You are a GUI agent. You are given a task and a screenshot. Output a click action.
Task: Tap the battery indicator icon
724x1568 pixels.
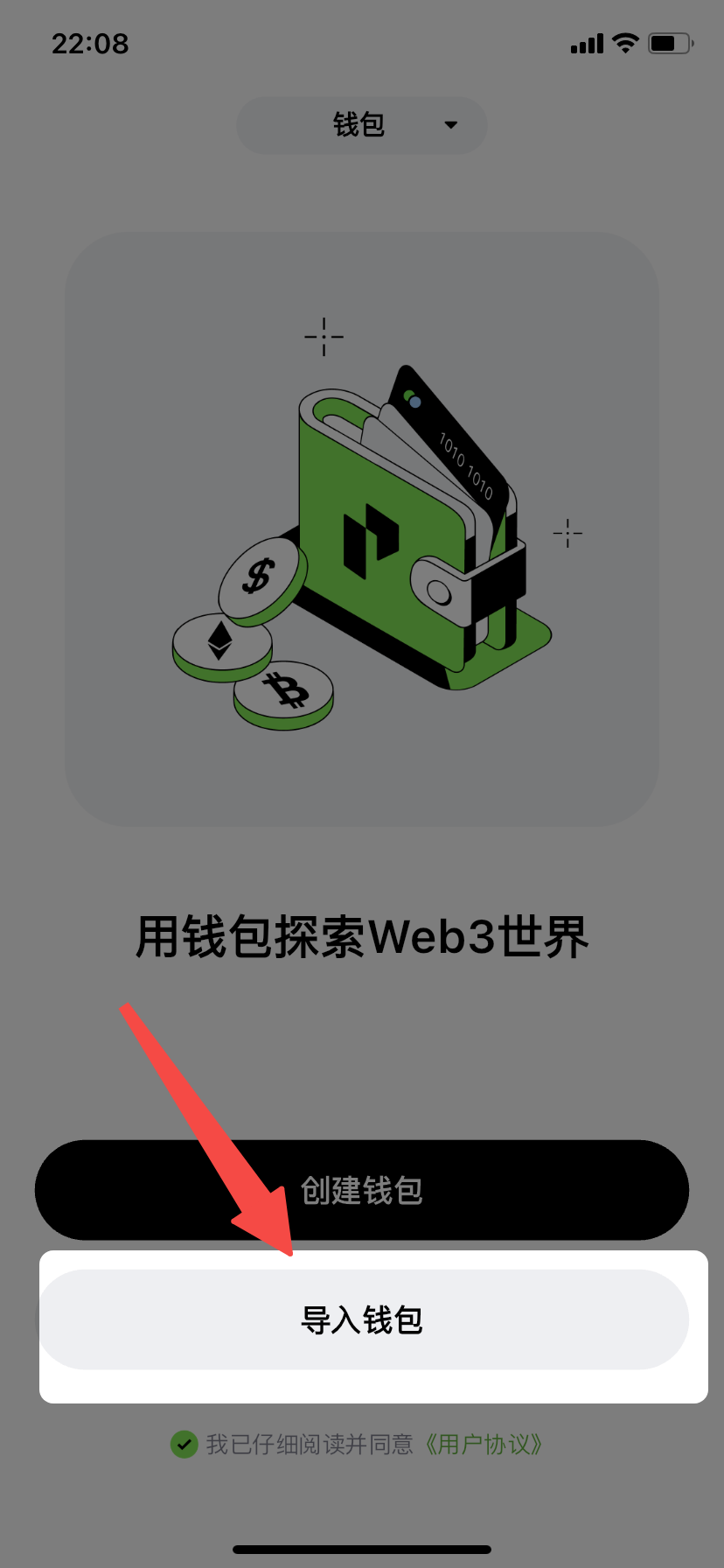(x=670, y=42)
